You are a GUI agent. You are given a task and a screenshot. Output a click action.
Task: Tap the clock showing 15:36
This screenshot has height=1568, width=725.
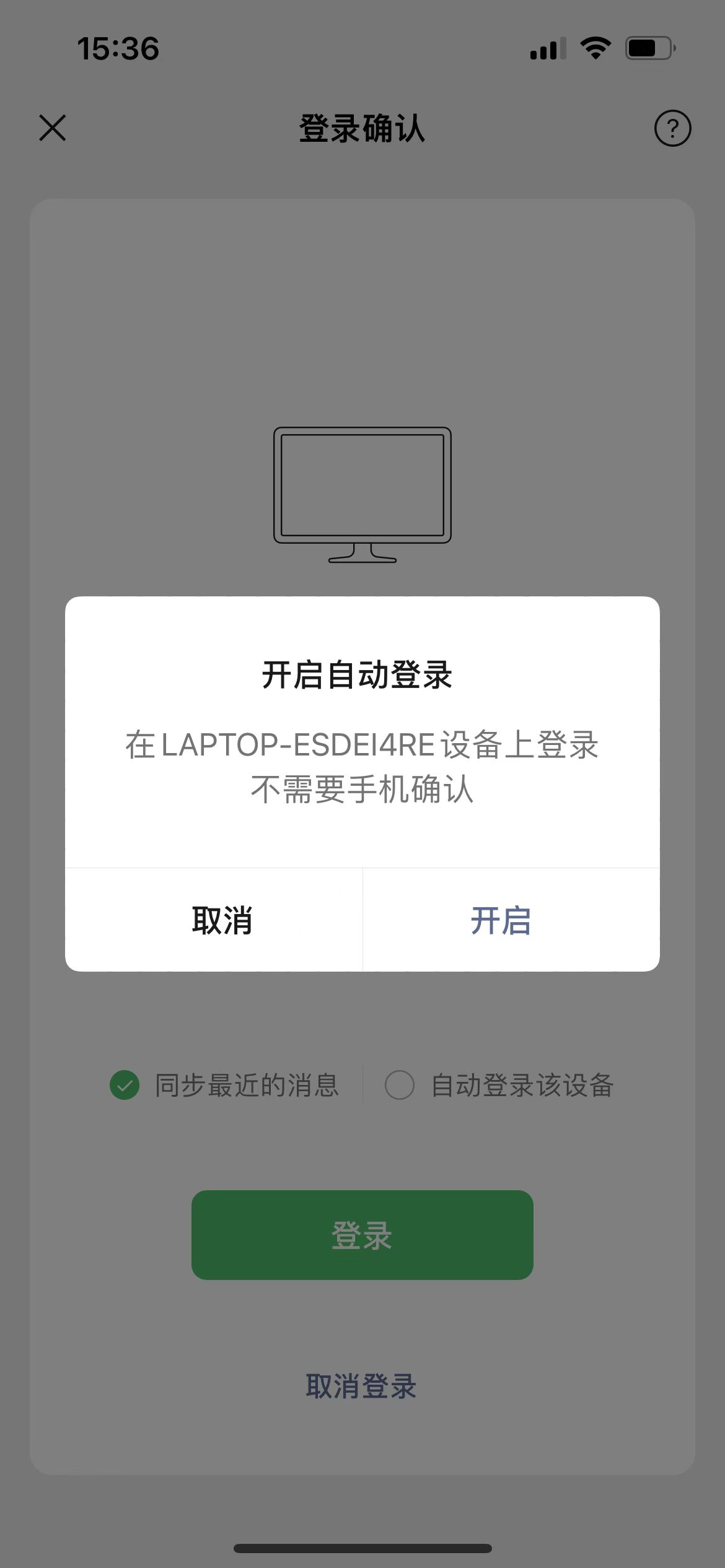point(120,48)
